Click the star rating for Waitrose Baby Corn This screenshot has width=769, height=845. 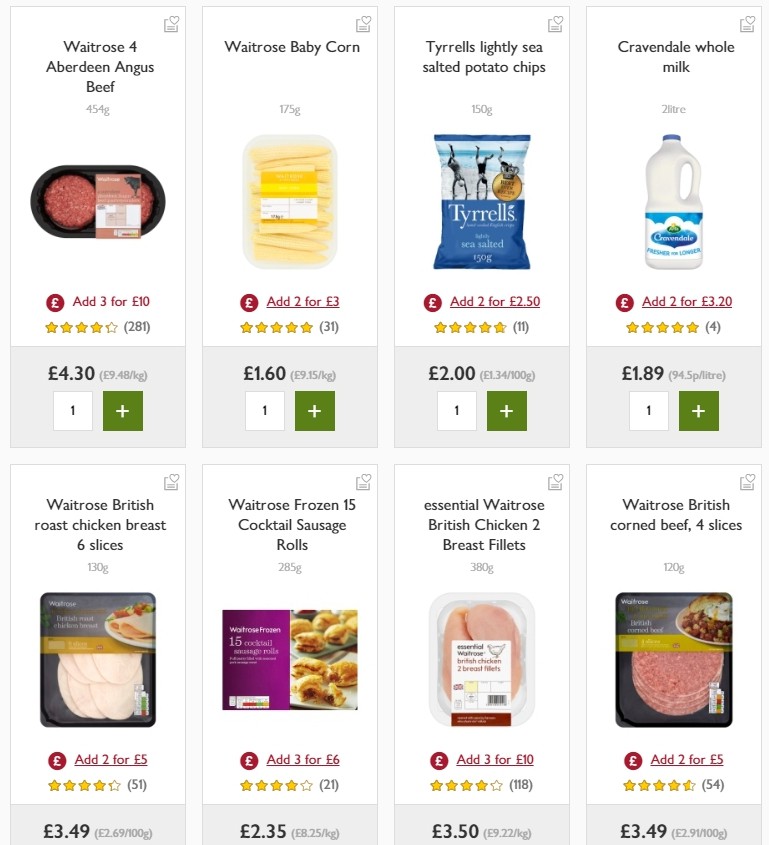point(276,326)
